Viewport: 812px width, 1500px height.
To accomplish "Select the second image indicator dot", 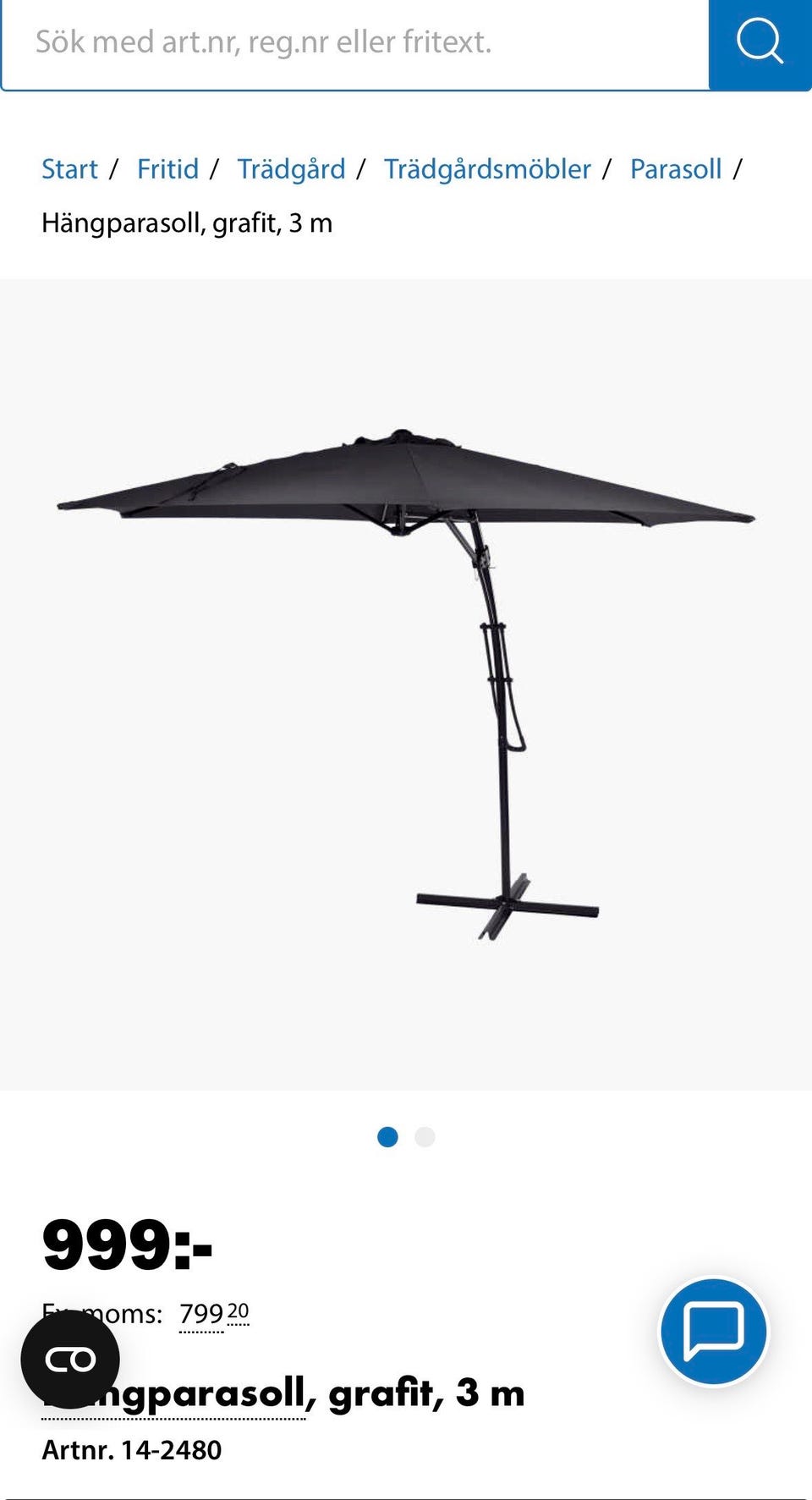I will [x=425, y=1137].
